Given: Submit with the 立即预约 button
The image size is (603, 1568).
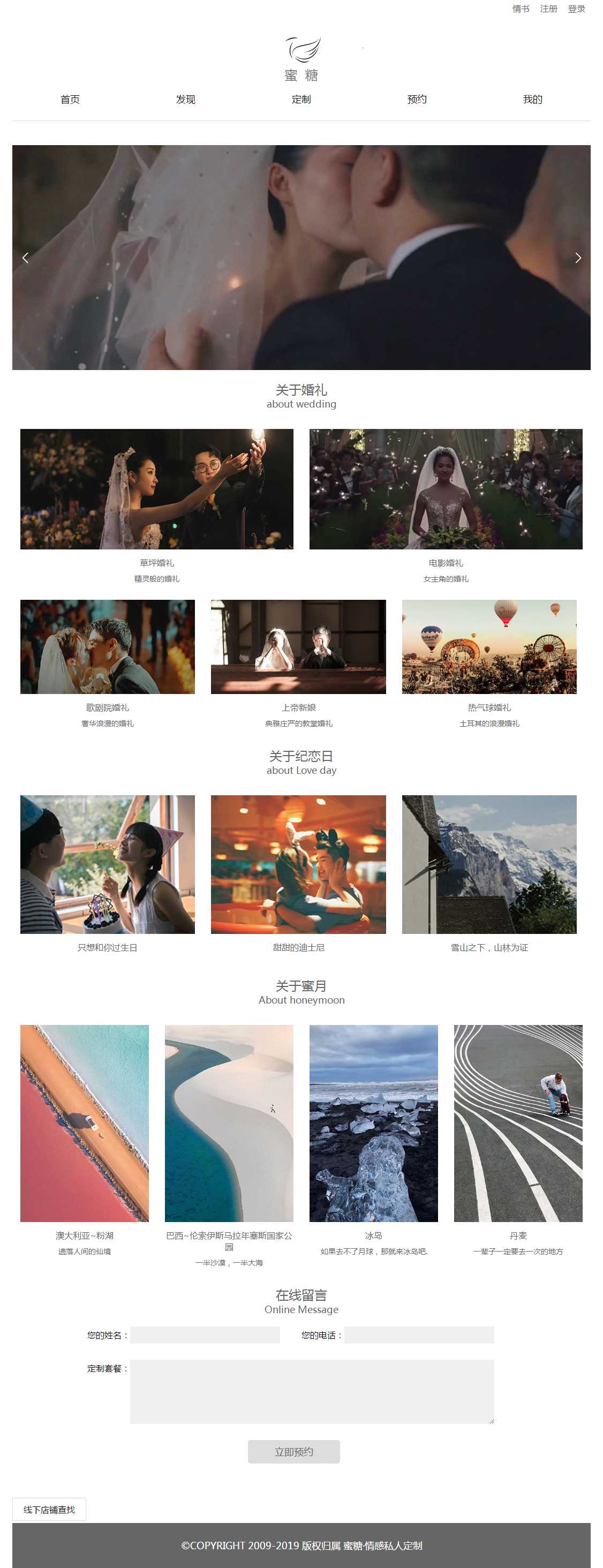Looking at the screenshot, I should [294, 1452].
